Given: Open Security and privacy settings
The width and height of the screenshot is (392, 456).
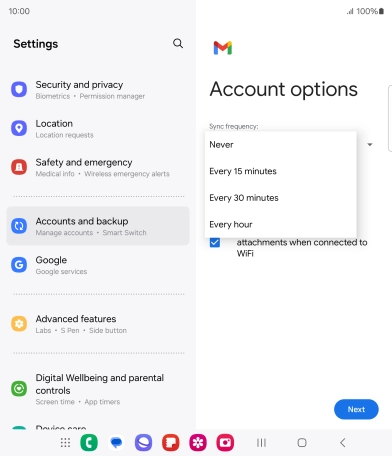Looking at the screenshot, I should point(98,90).
